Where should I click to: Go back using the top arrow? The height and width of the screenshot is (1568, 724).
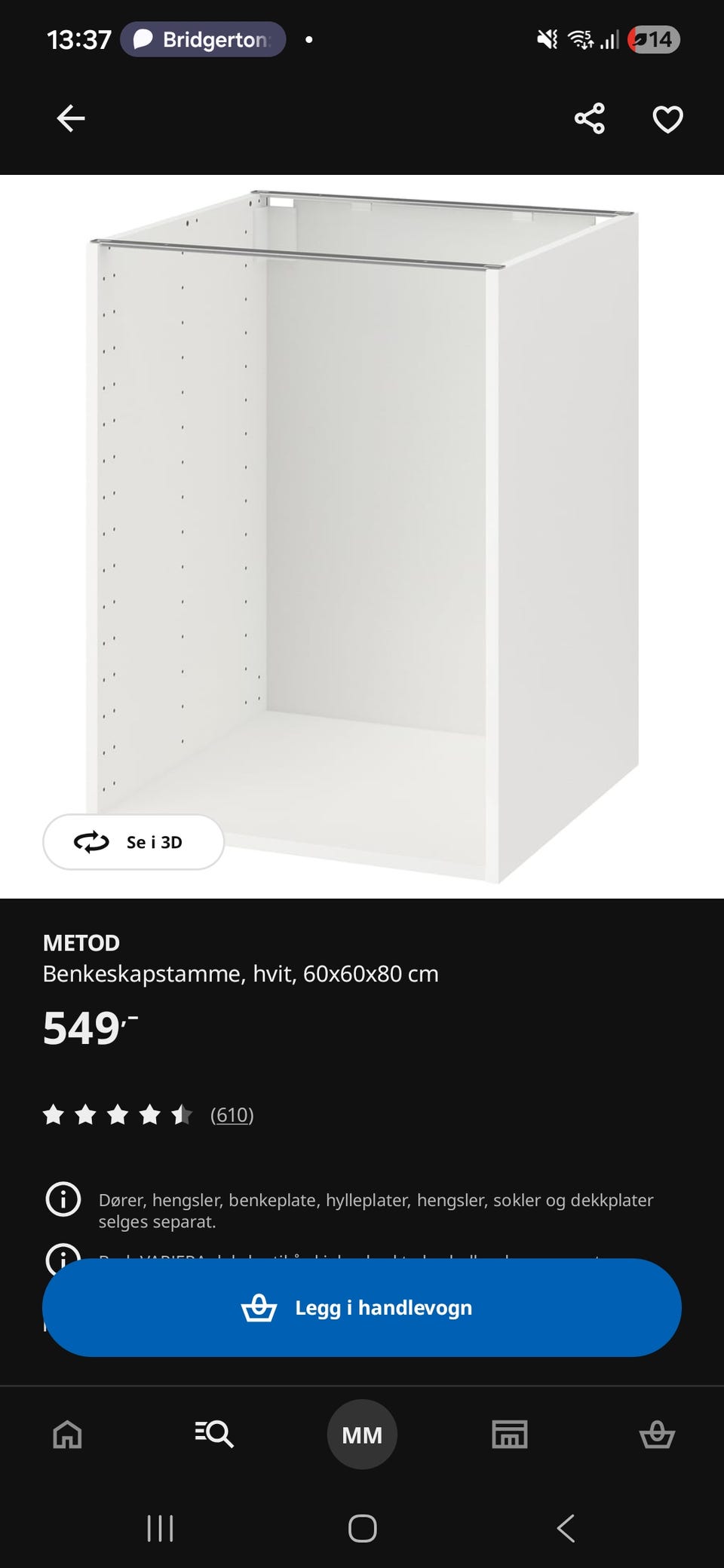[x=71, y=118]
